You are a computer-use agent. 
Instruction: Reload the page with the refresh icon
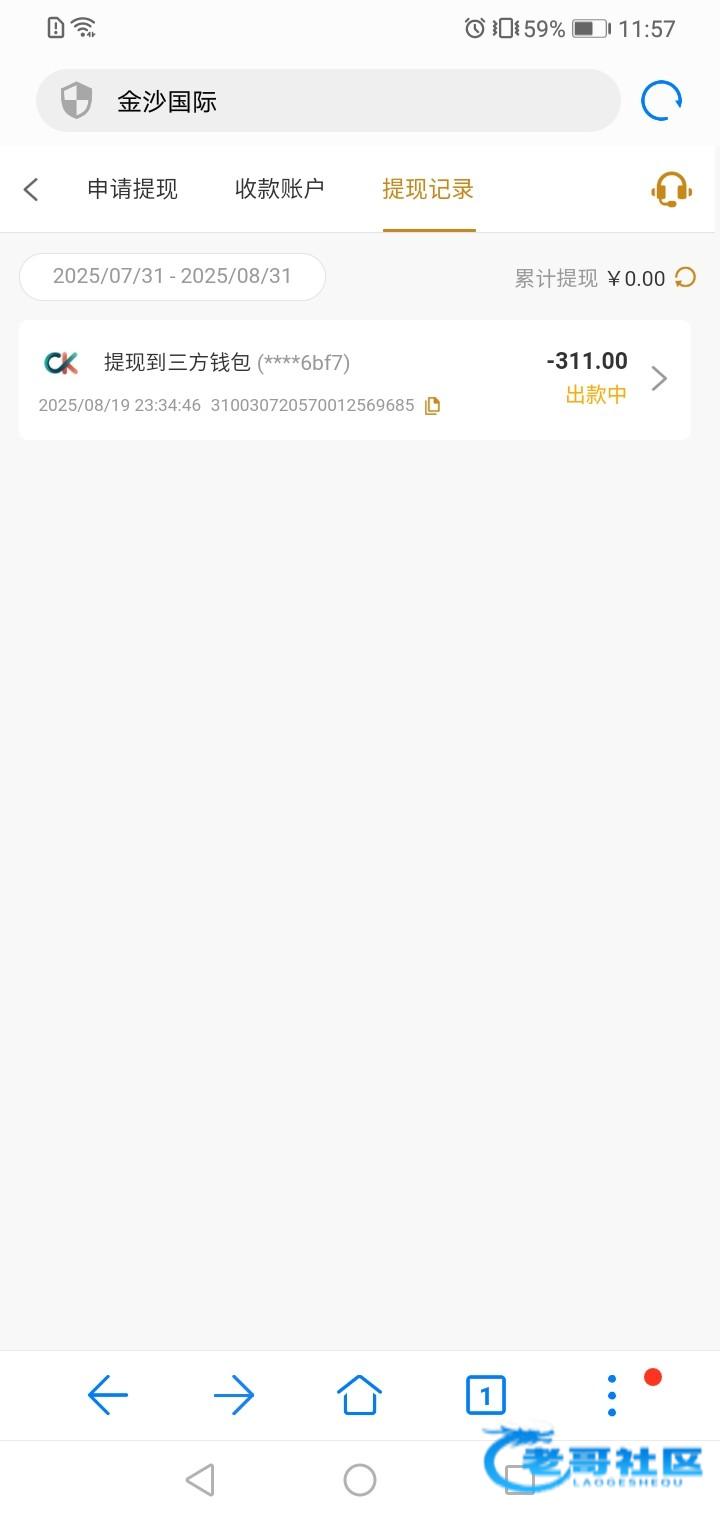[661, 101]
